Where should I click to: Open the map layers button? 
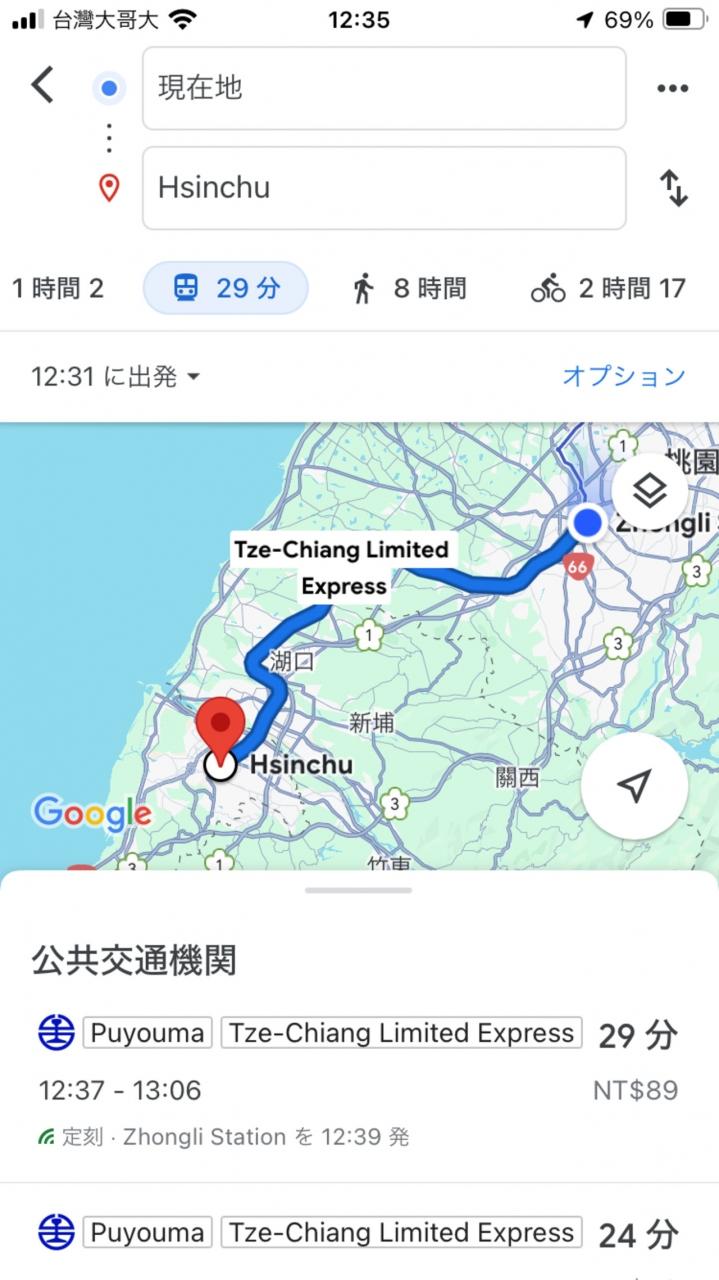650,489
